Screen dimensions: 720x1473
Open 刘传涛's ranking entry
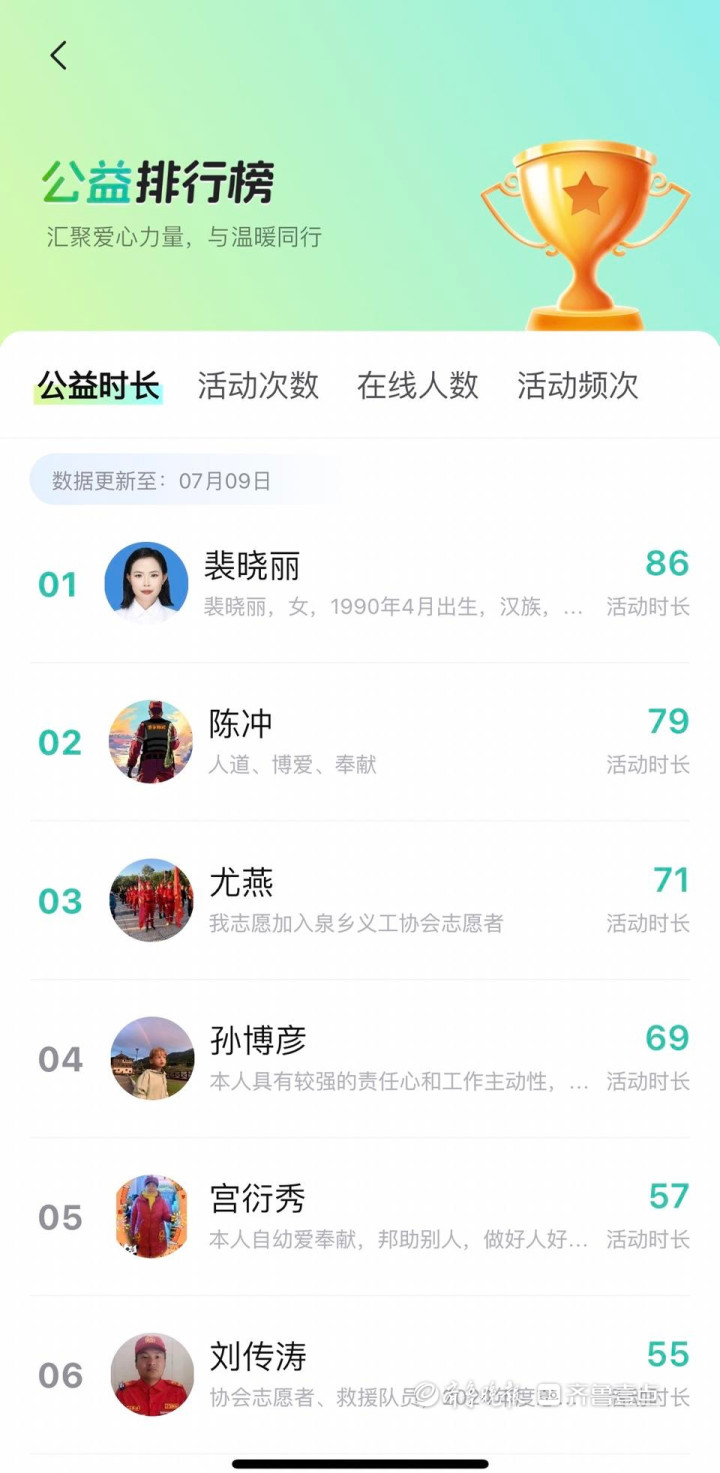pos(360,1372)
